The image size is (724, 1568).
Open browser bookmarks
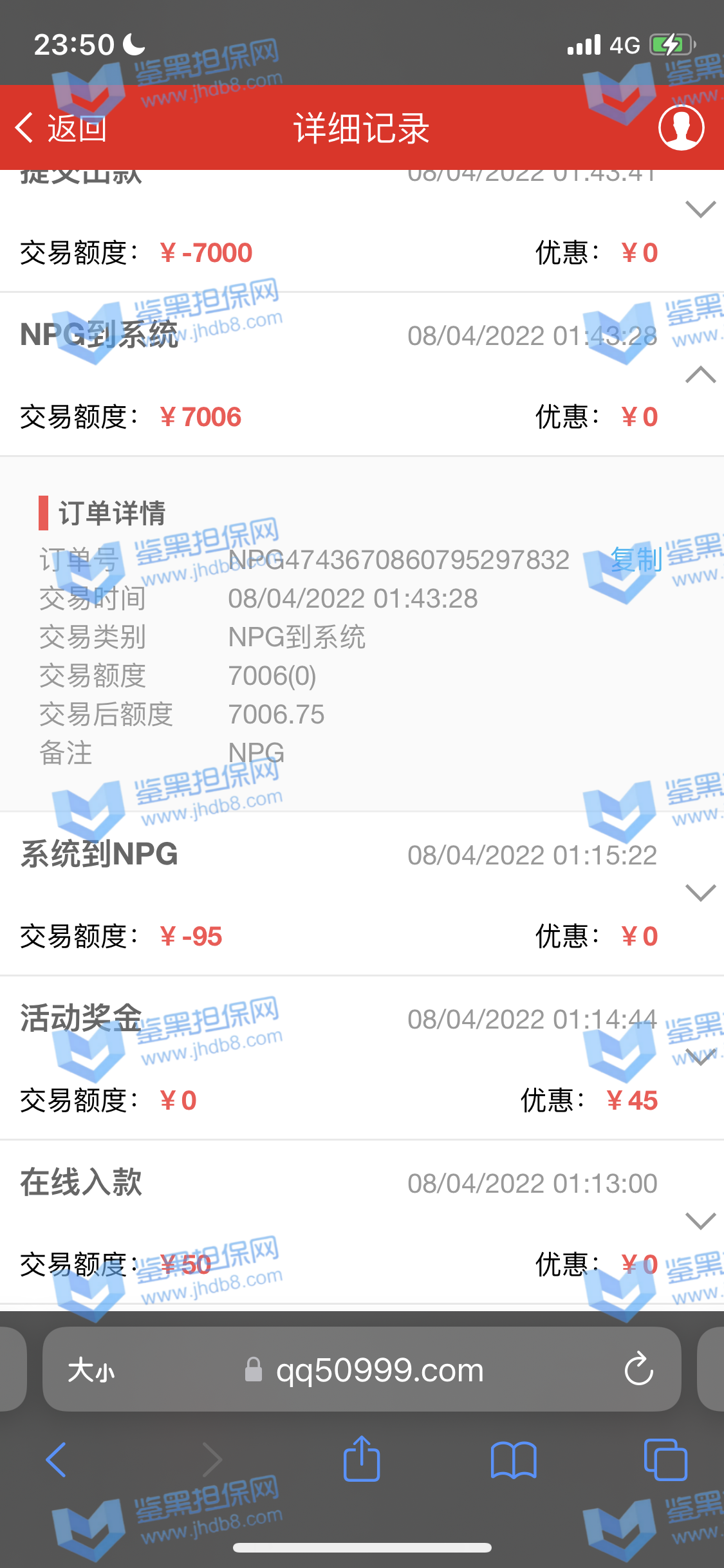[x=513, y=1459]
